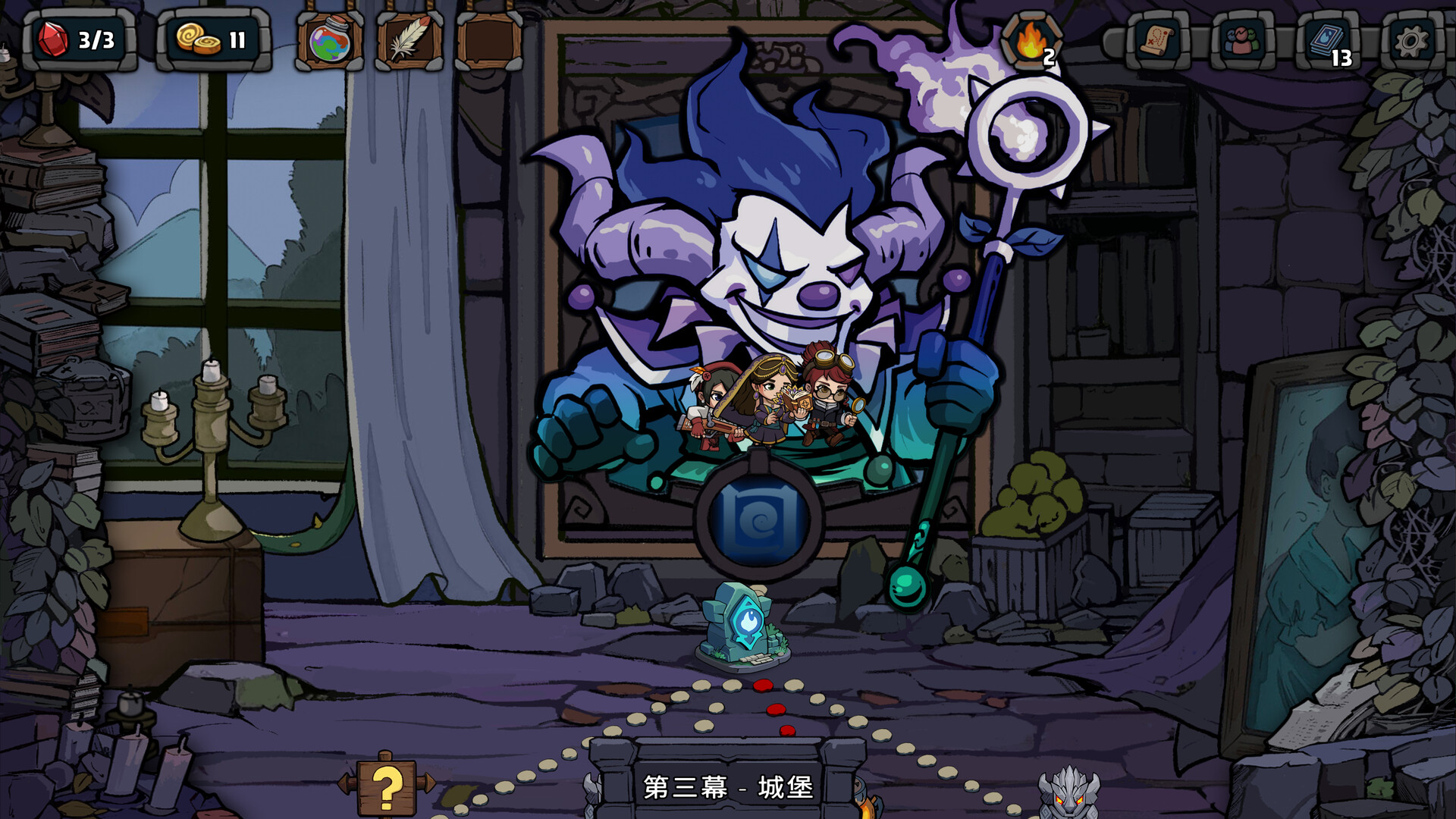The width and height of the screenshot is (1456, 819).
Task: Open the treasure map scroll
Action: point(1157,41)
